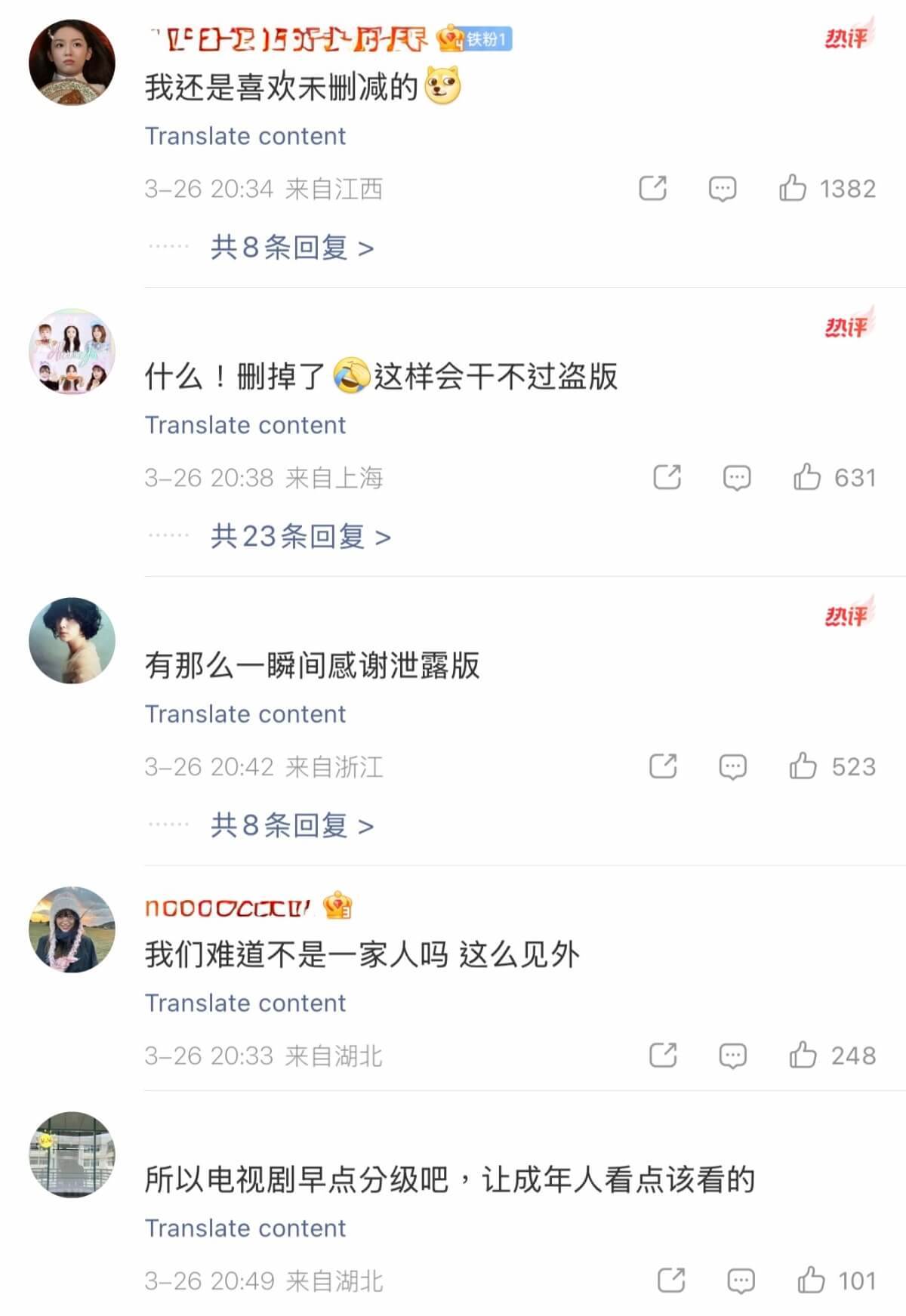Translate the comment about 电视剧早点分级
Image resolution: width=906 pixels, height=1316 pixels.
click(245, 1228)
